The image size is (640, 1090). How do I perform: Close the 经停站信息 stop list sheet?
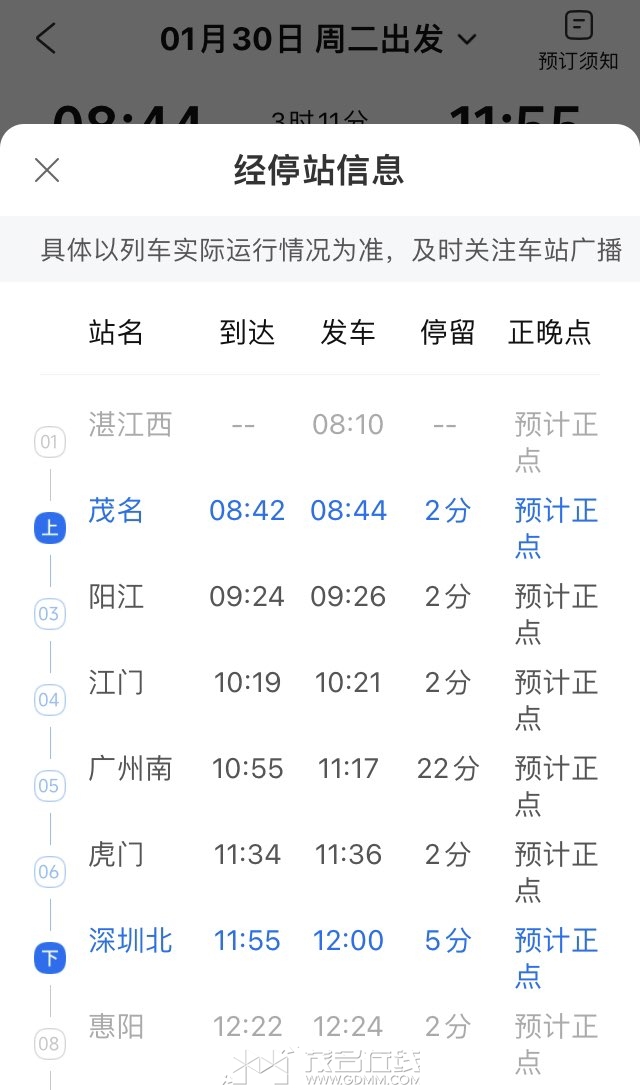(47, 170)
